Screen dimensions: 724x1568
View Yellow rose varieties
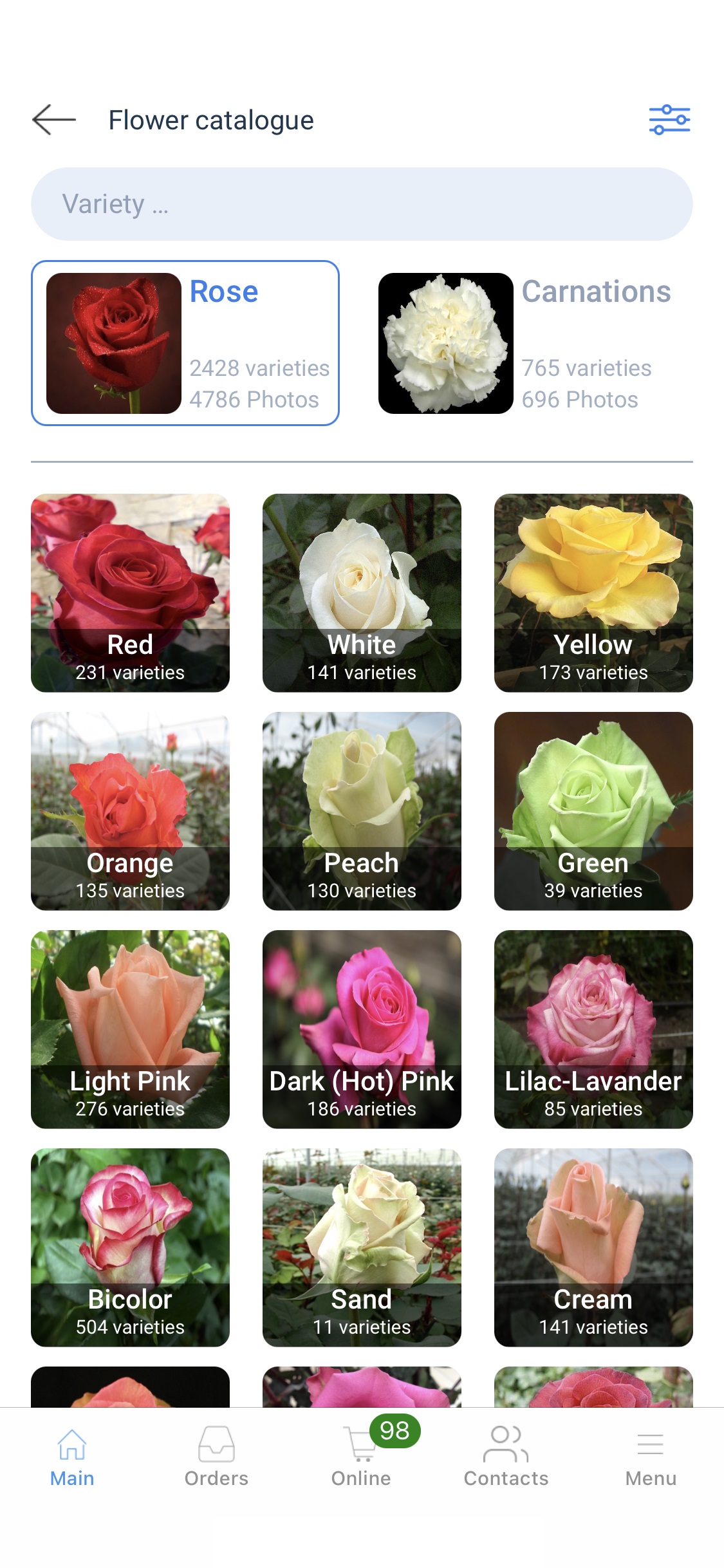point(593,593)
